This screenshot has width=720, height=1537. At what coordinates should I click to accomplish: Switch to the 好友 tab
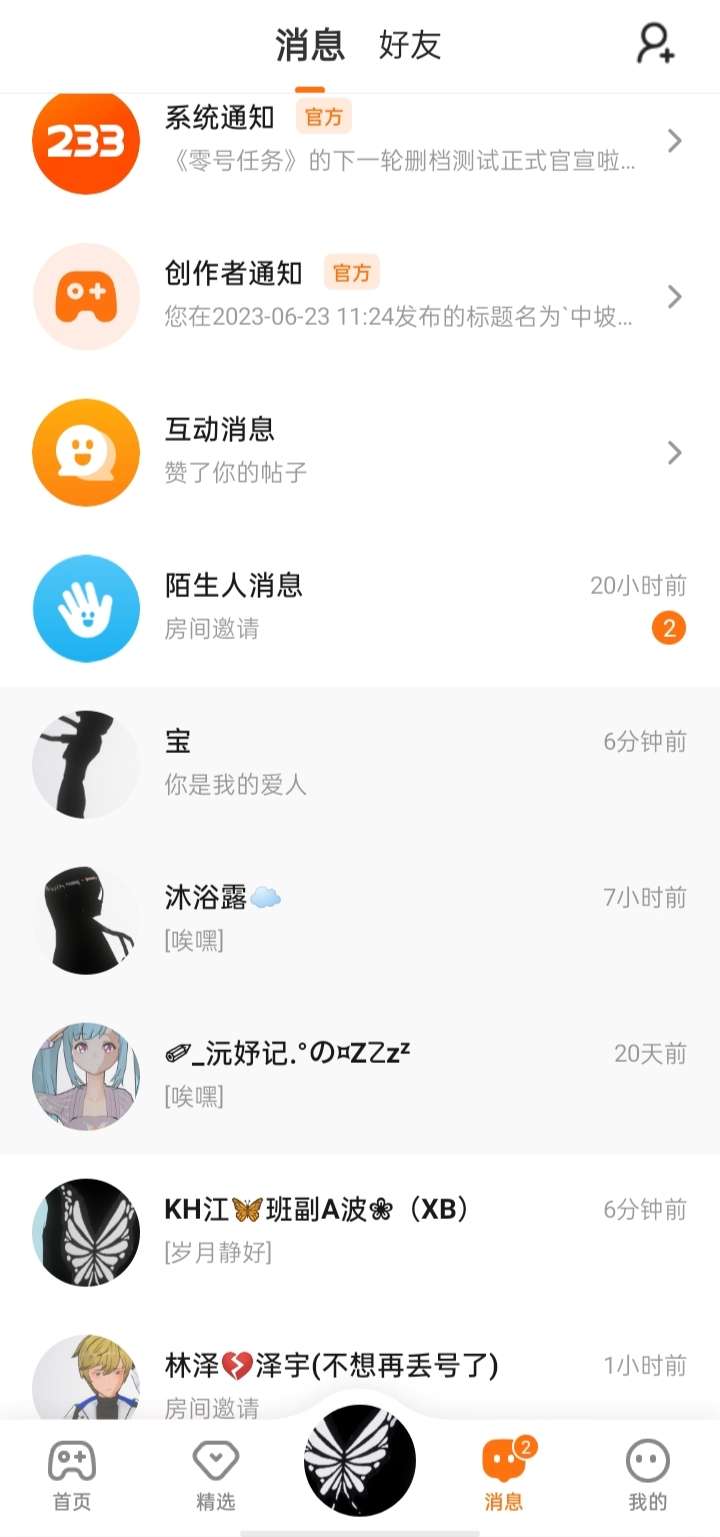(409, 45)
